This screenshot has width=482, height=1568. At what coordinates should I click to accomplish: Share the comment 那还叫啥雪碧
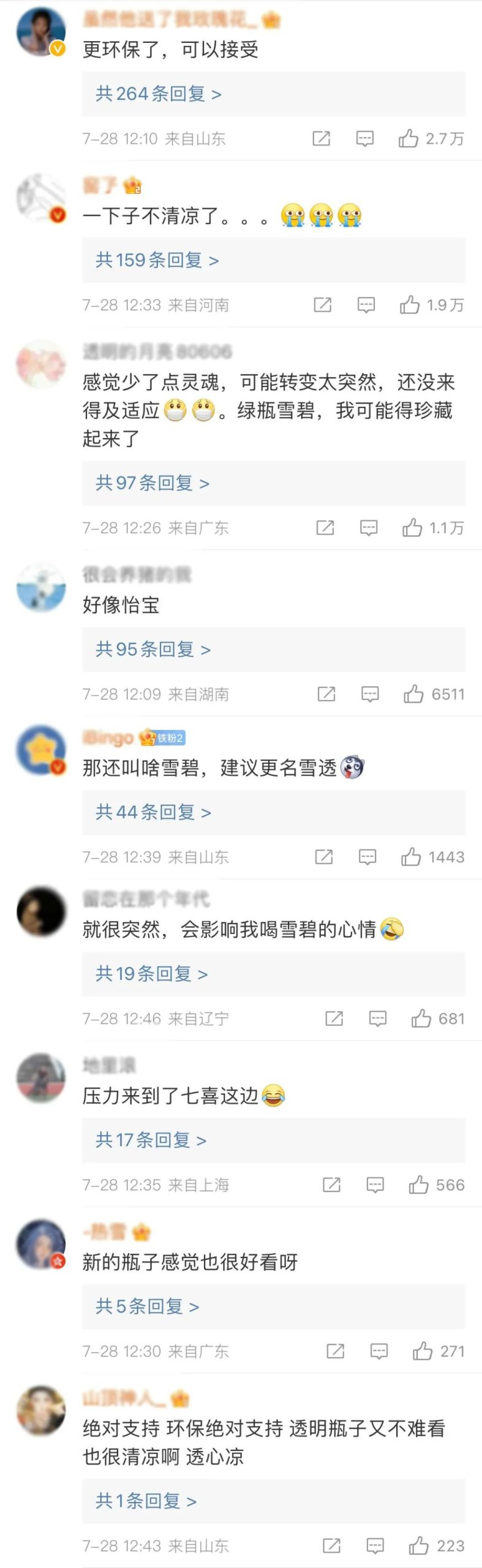tap(323, 857)
